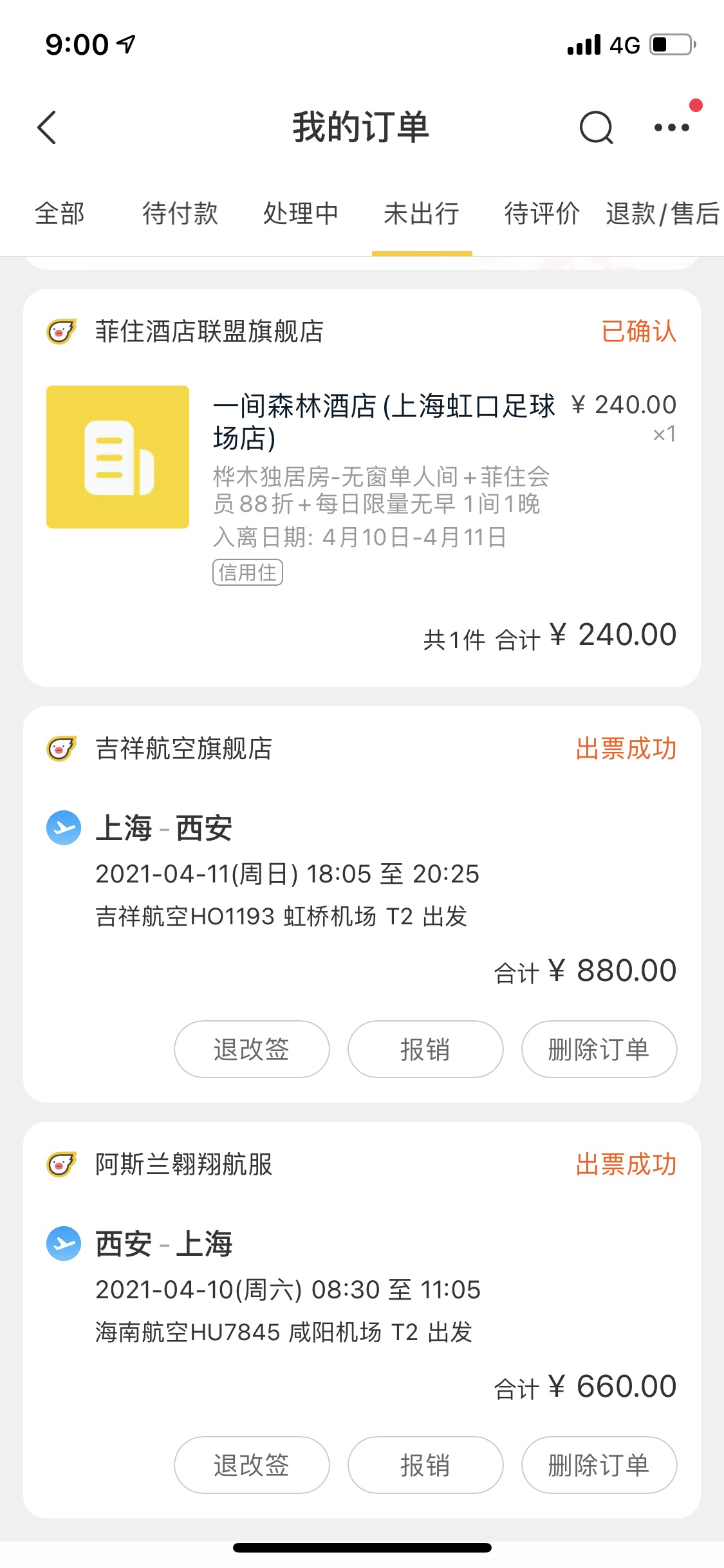Viewport: 724px width, 1568px height.
Task: Open the 待评价 tab
Action: [542, 214]
